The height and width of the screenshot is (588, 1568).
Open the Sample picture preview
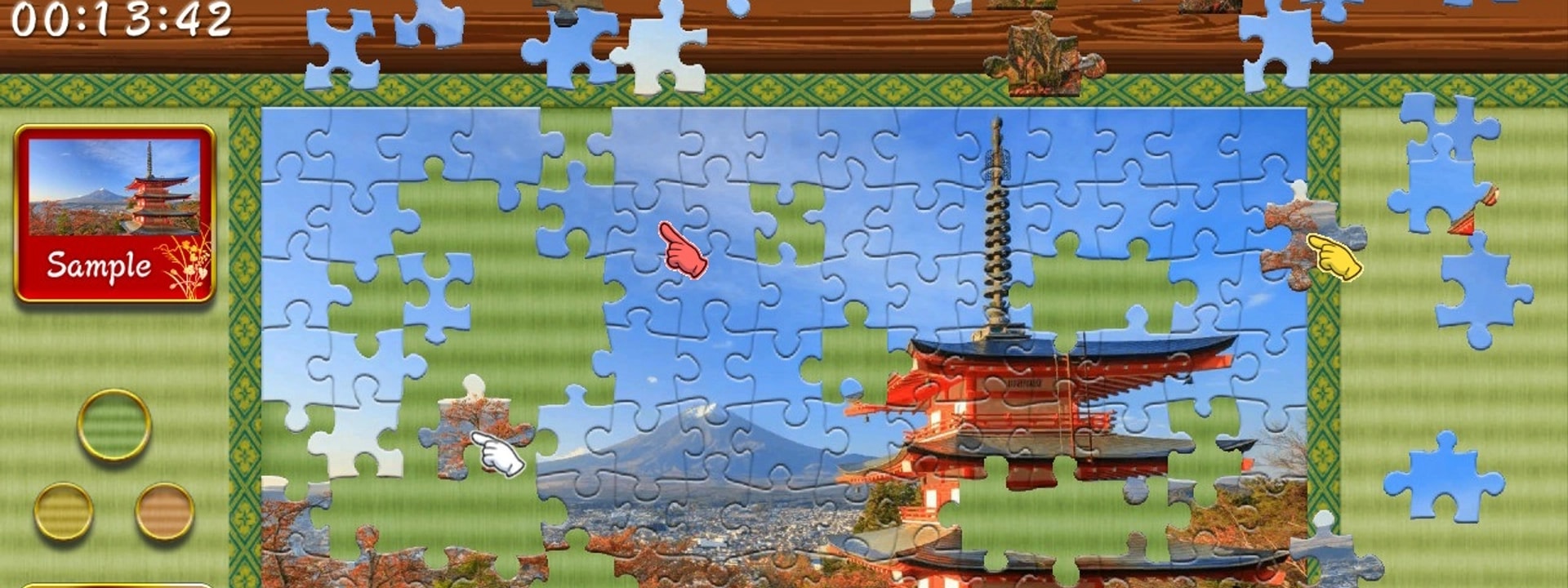tap(114, 213)
